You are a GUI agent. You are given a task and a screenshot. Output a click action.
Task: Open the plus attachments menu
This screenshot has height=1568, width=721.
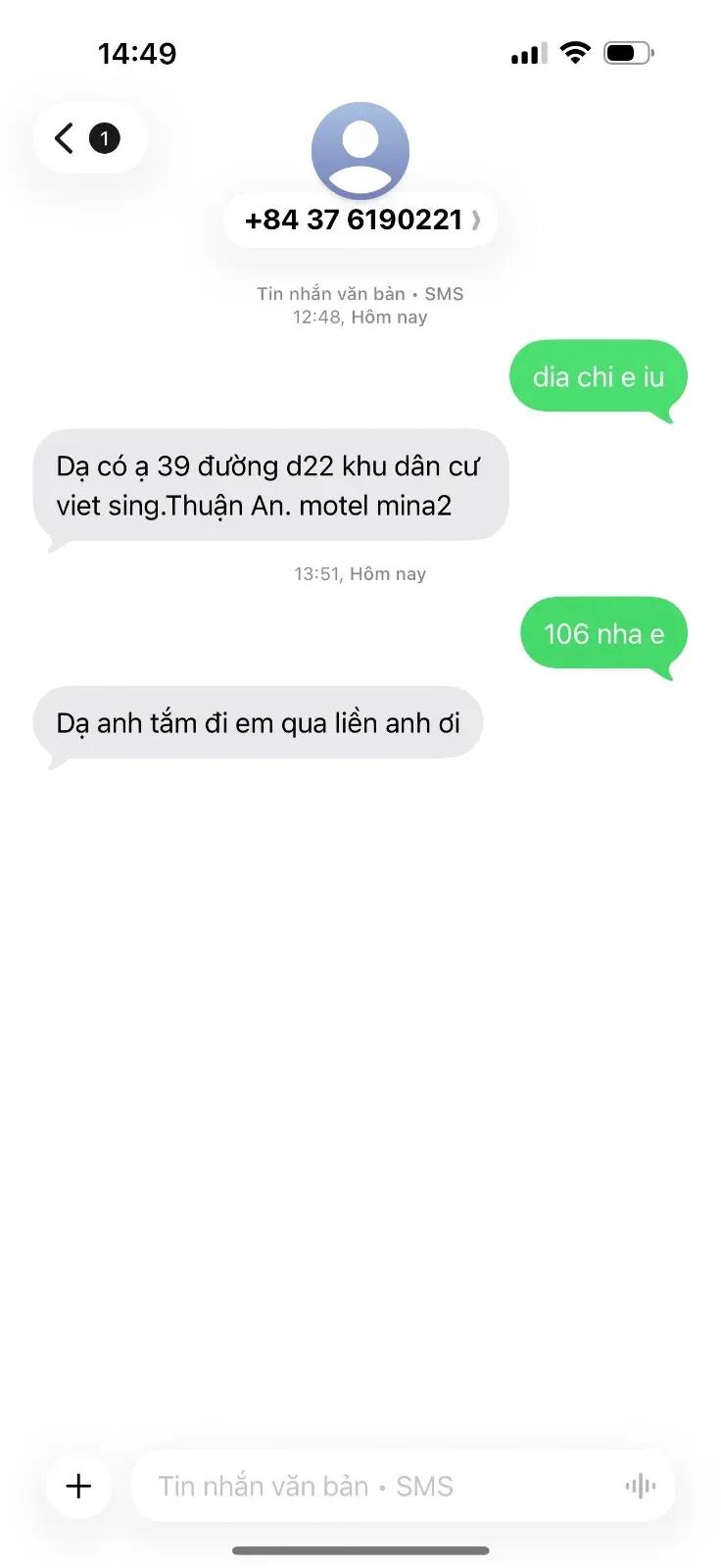click(78, 1486)
